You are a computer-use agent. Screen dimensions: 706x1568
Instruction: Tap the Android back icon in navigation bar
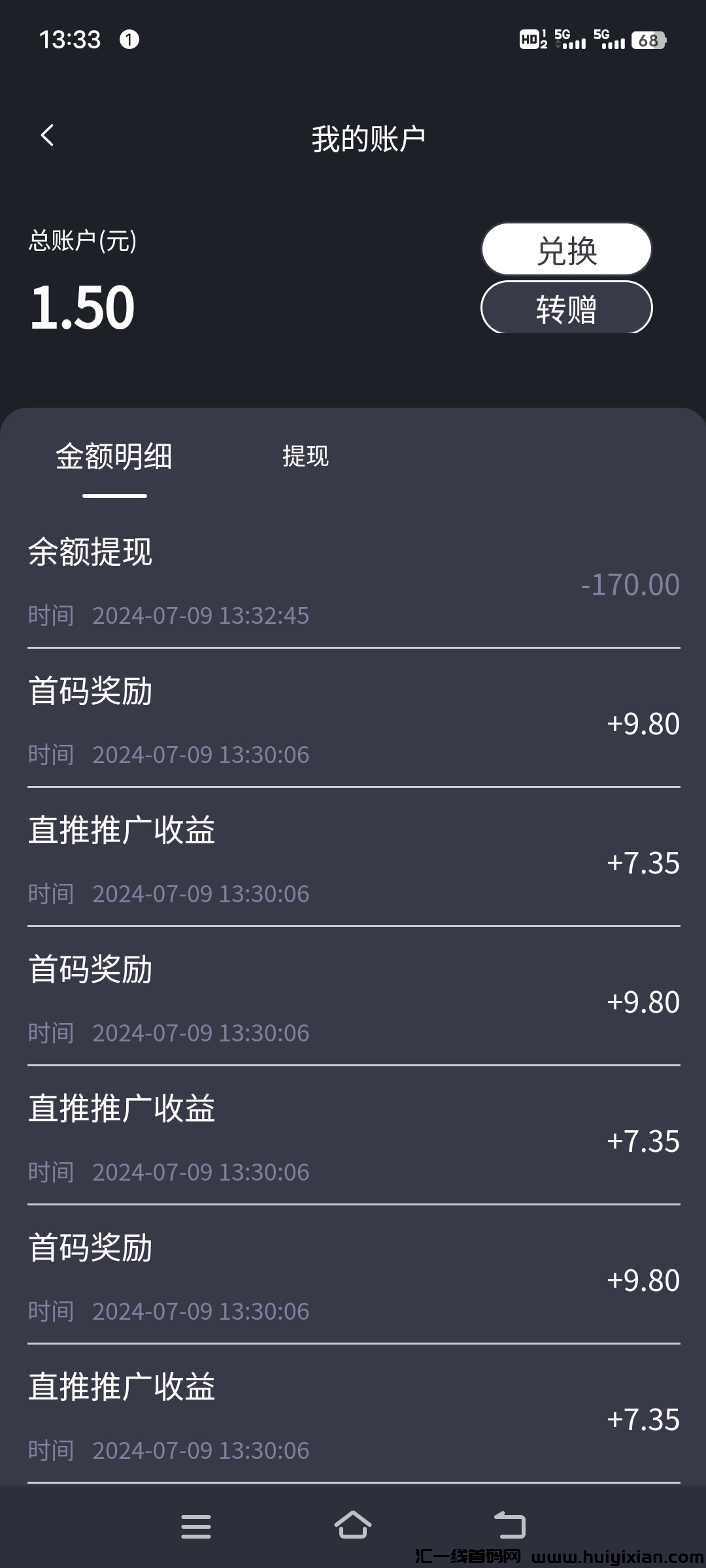(511, 1526)
